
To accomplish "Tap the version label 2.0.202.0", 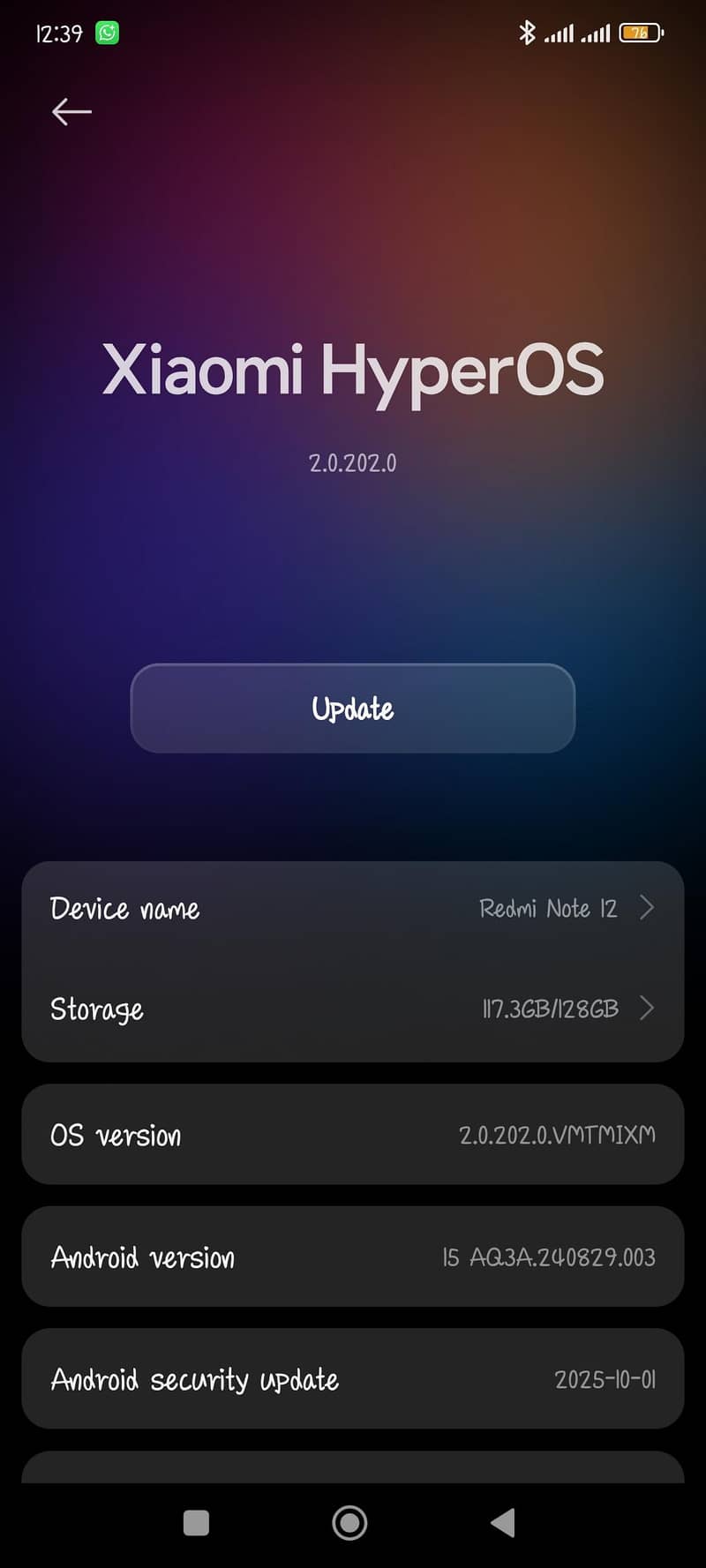I will (352, 461).
